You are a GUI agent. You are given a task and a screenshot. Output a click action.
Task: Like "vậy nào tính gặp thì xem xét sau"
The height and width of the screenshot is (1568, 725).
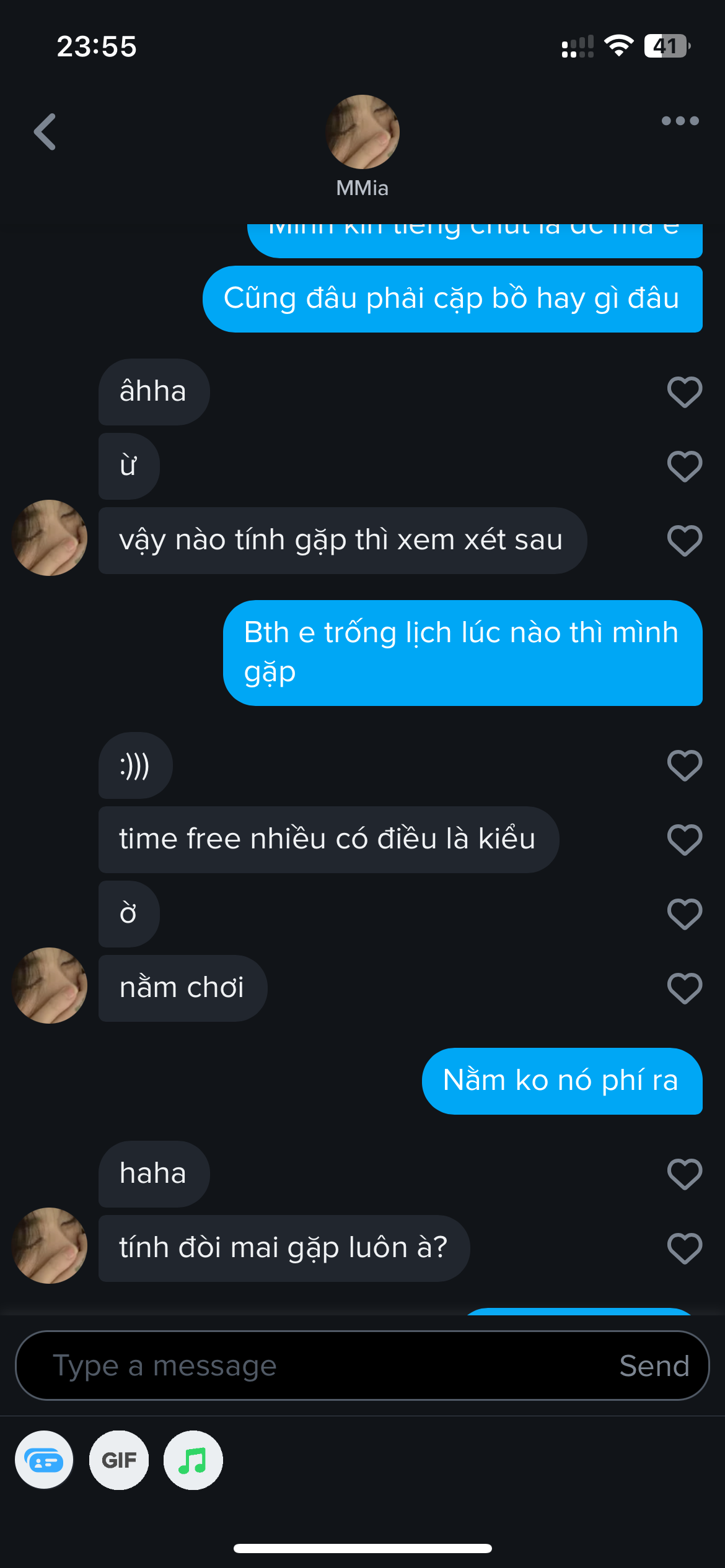[x=684, y=541]
